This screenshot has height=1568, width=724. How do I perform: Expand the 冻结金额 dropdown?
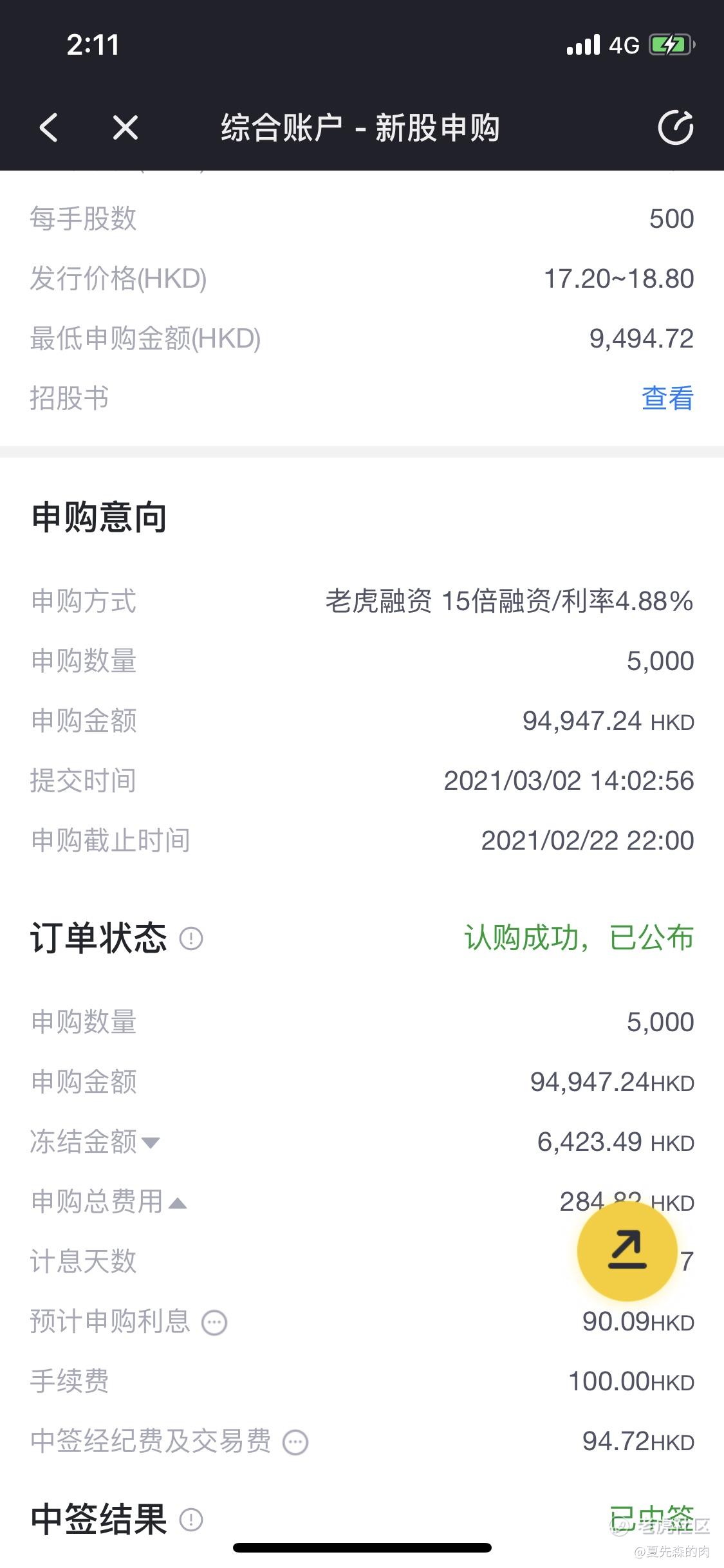pyautogui.click(x=151, y=1143)
